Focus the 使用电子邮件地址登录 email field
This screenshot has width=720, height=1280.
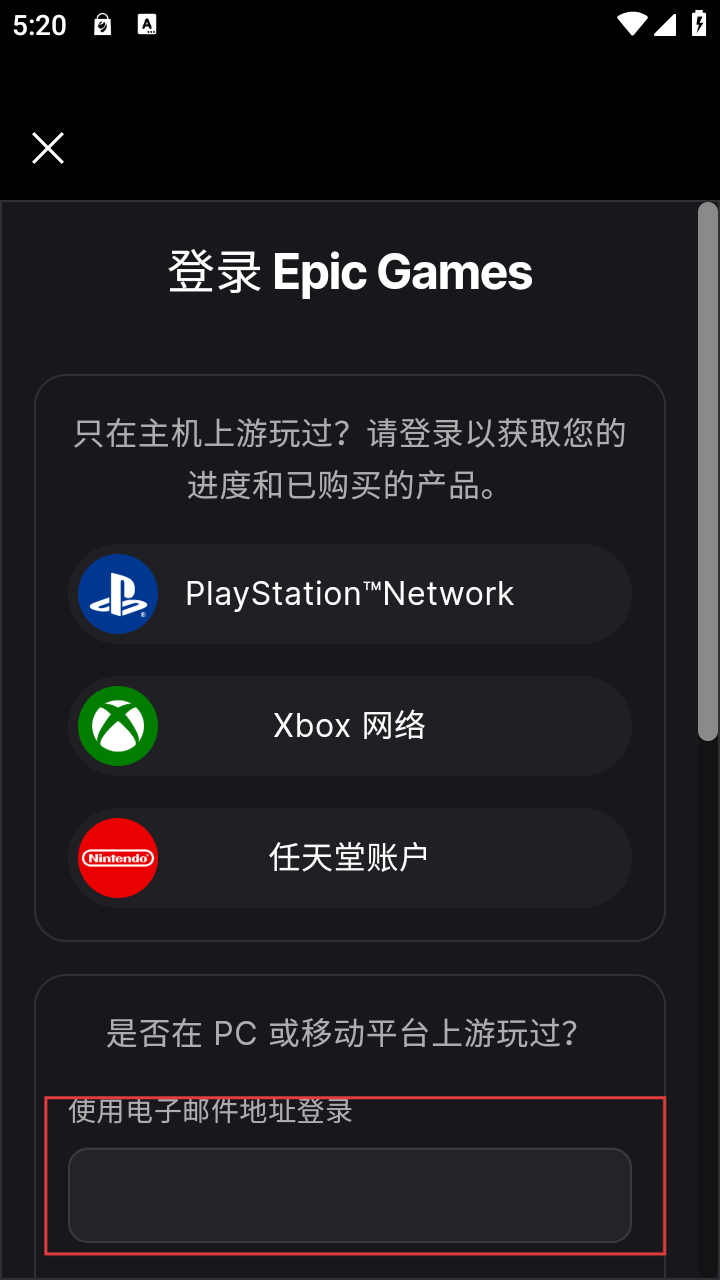click(x=350, y=1195)
